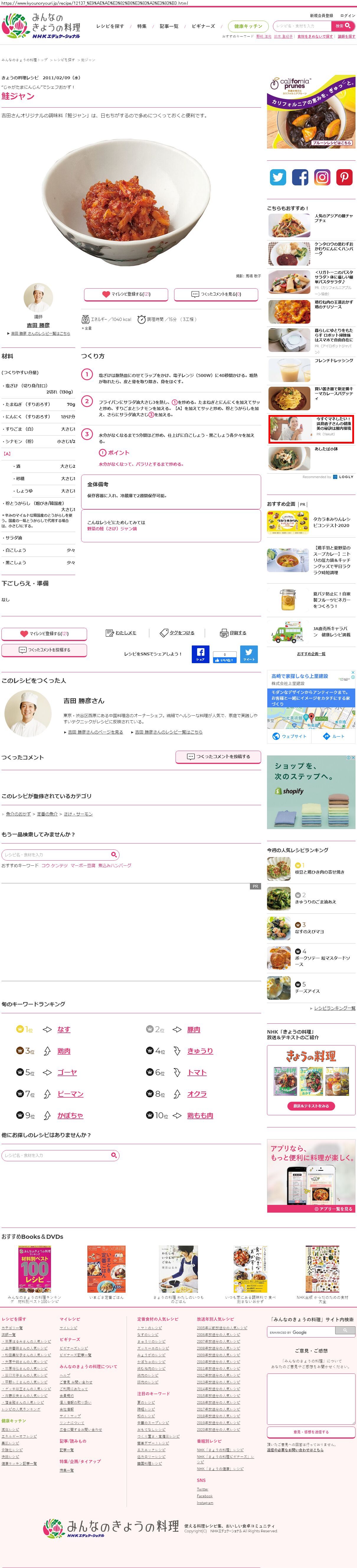
Task: Open the Twitter social icon in sidebar
Action: (278, 177)
